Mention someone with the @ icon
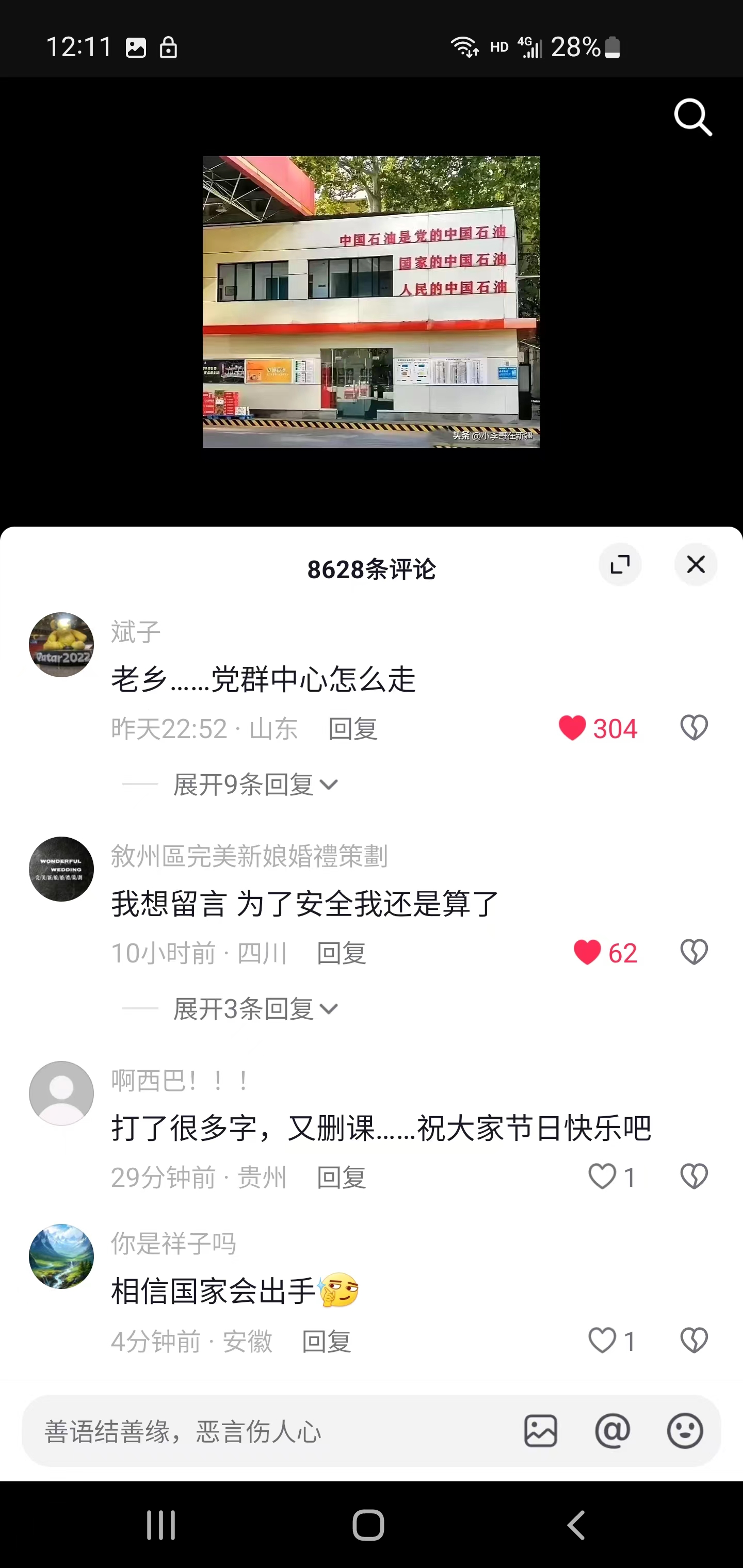This screenshot has height=1568, width=743. 612,1431
